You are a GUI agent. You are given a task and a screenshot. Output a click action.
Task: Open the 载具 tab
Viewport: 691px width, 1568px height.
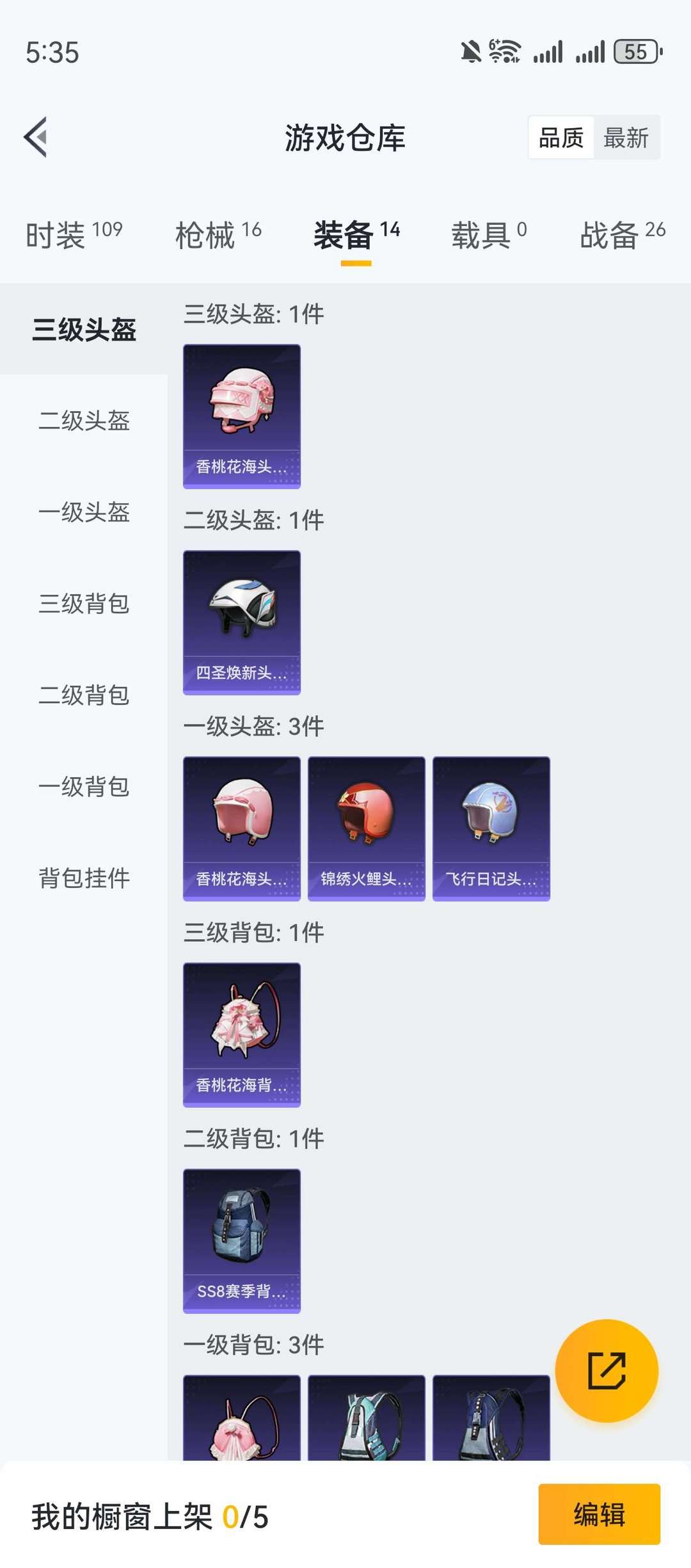489,235
